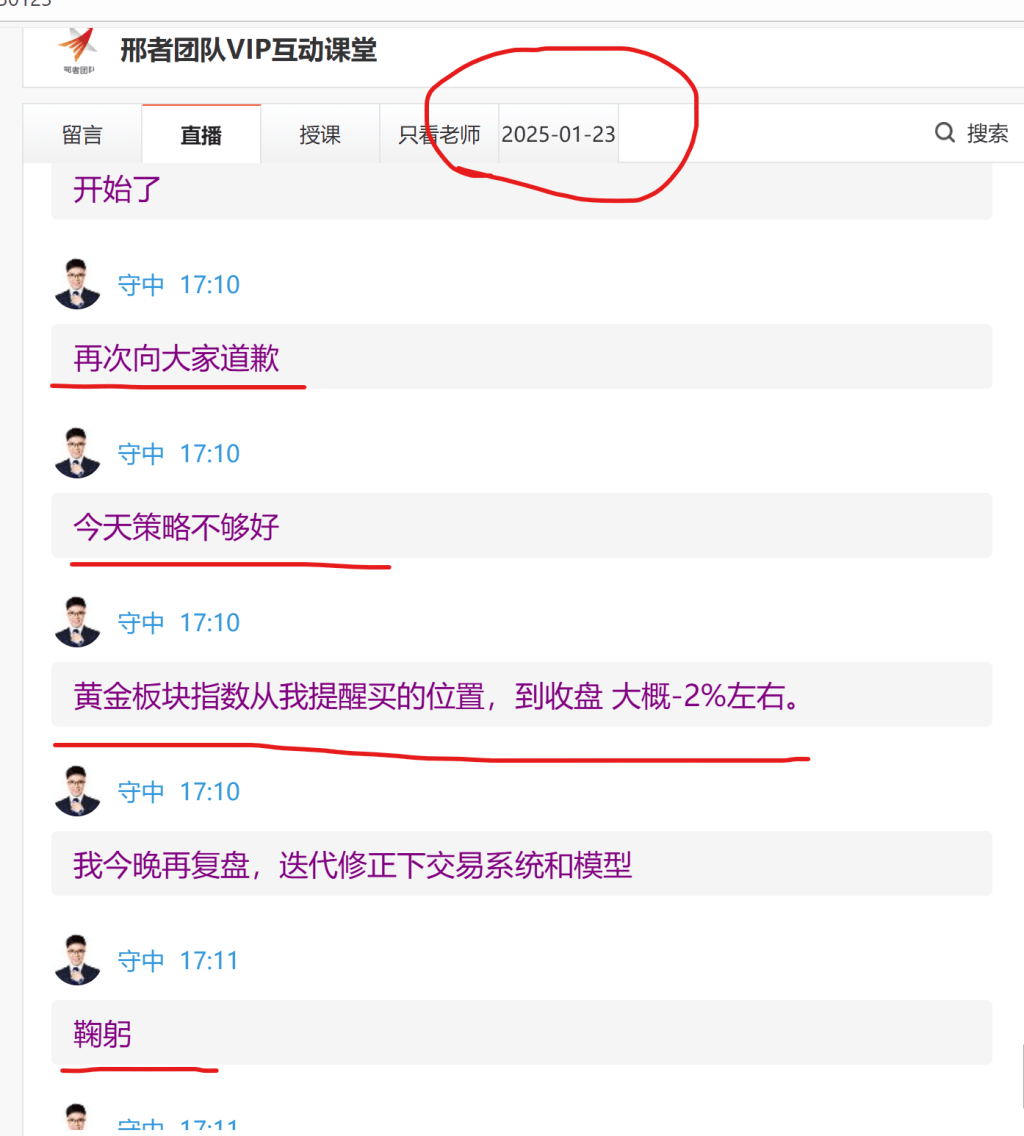This screenshot has width=1024, height=1136.
Task: Switch to the 留言 tab
Action: click(82, 134)
